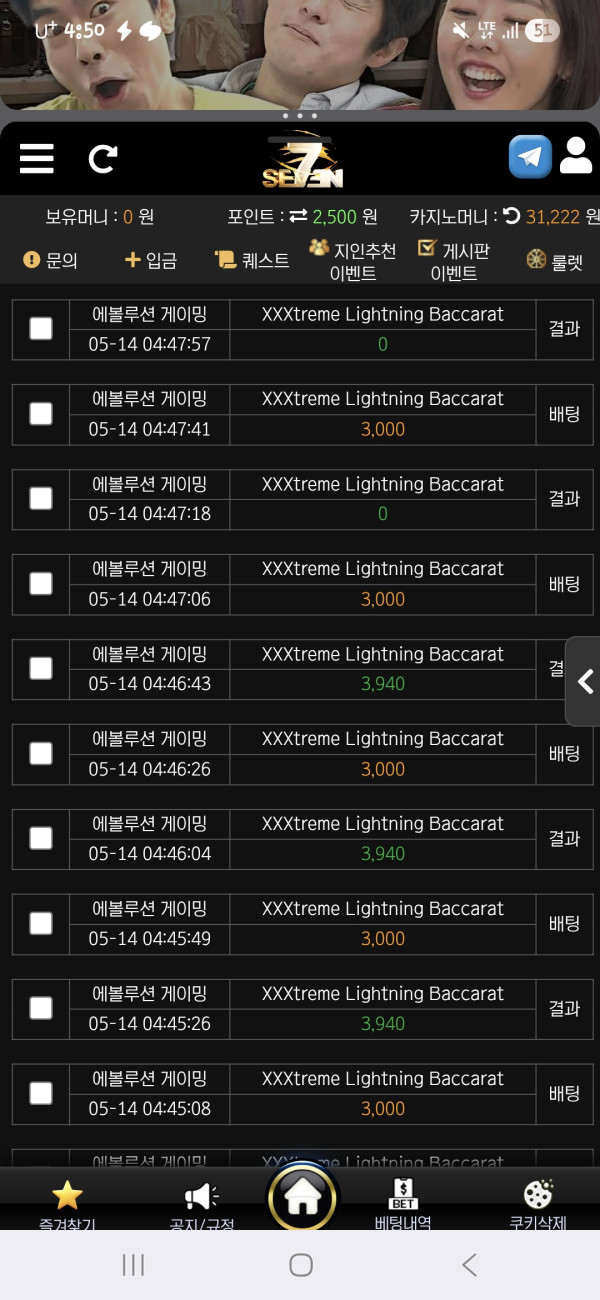
Task: Tap 쿠키삭제 to clear cookies
Action: pyautogui.click(x=538, y=1203)
